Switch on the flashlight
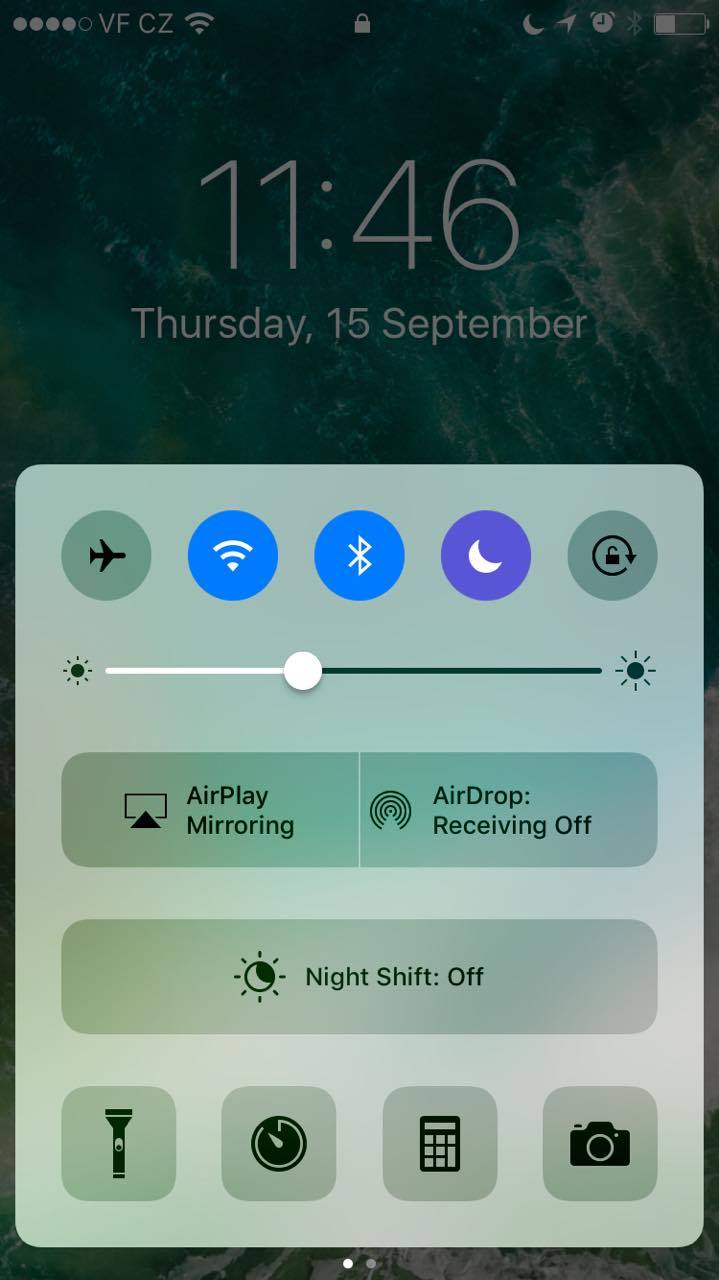Image resolution: width=719 pixels, height=1280 pixels. pyautogui.click(x=119, y=1143)
